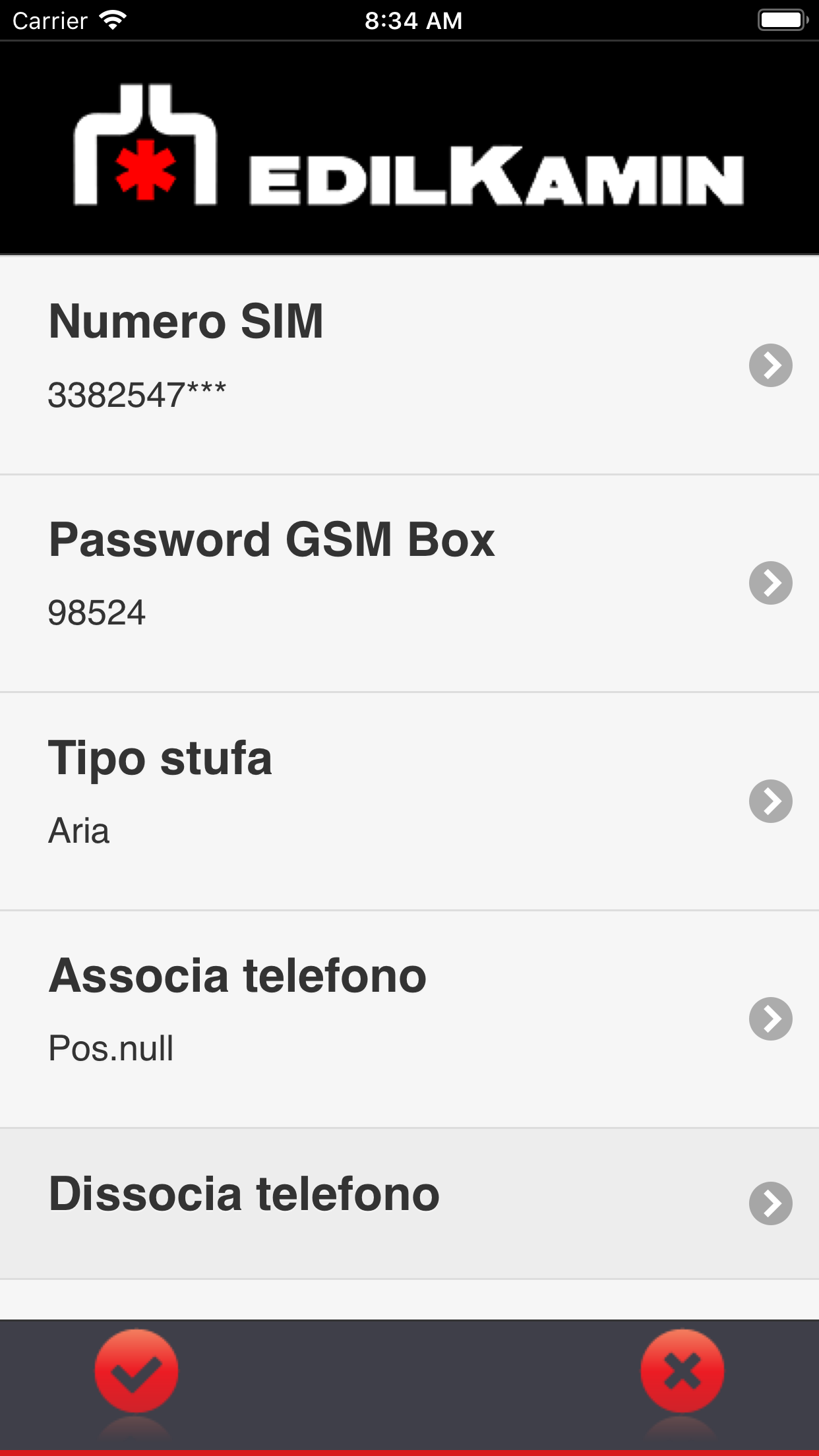The image size is (819, 1456).
Task: Edit the Password GSM Box row
Action: 409,584
